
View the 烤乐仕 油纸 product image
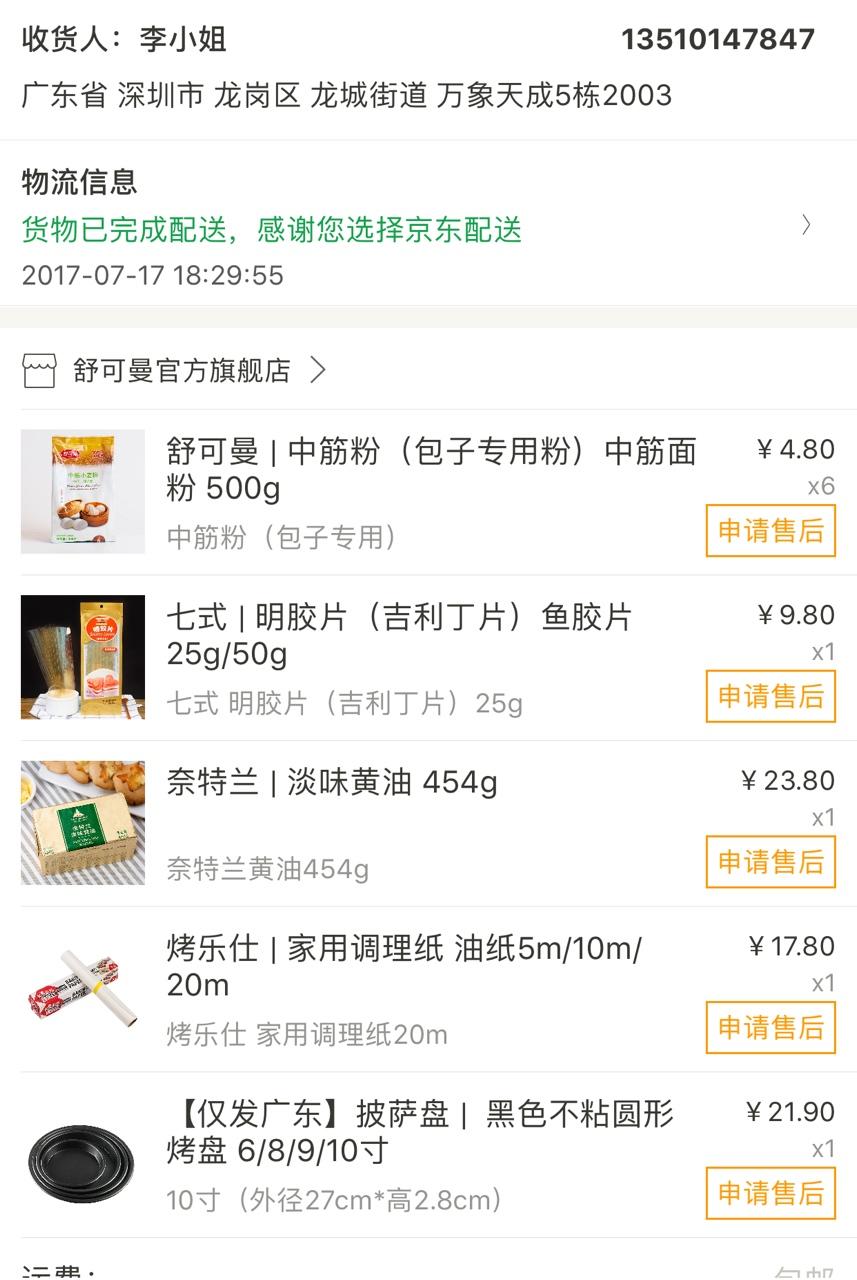point(83,988)
